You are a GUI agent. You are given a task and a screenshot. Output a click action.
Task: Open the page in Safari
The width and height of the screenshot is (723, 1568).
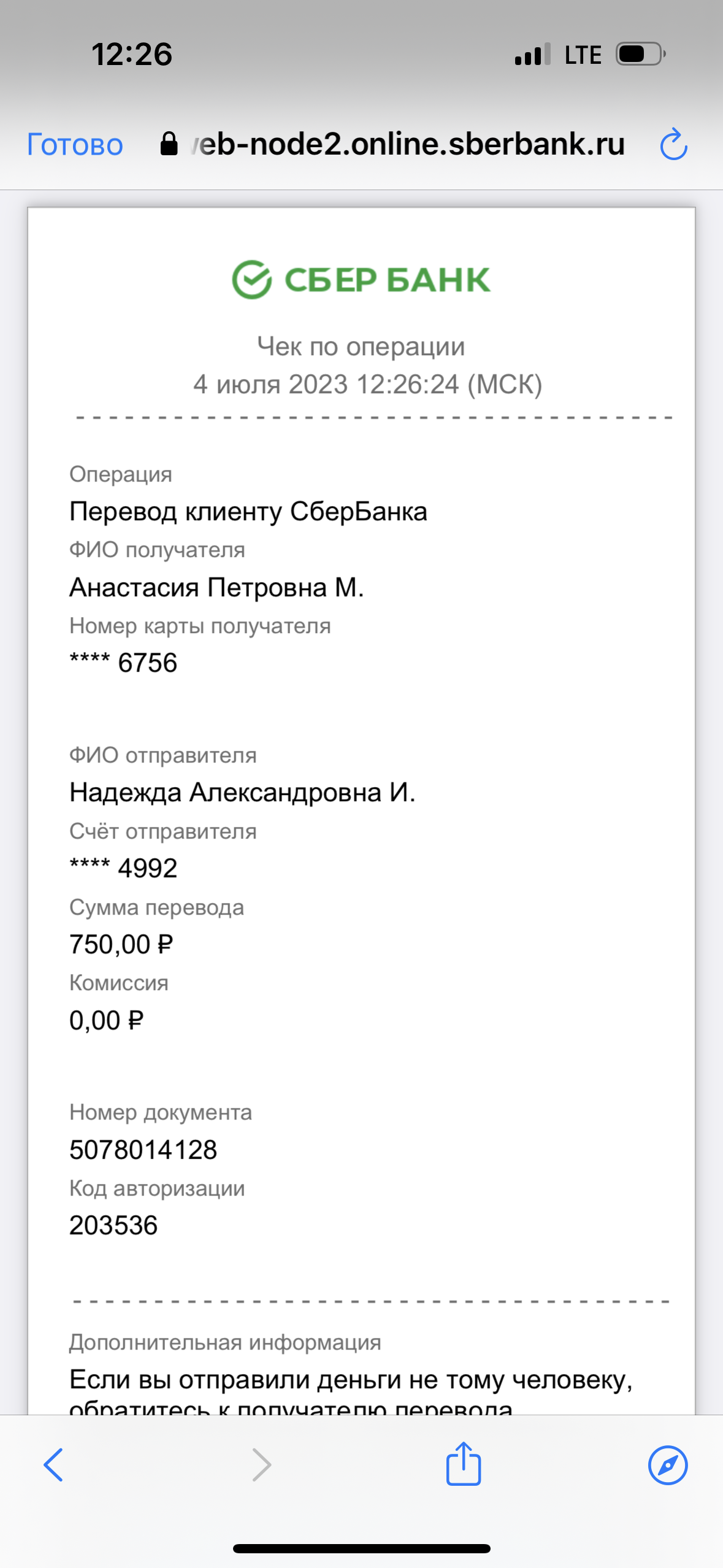pos(668,1465)
